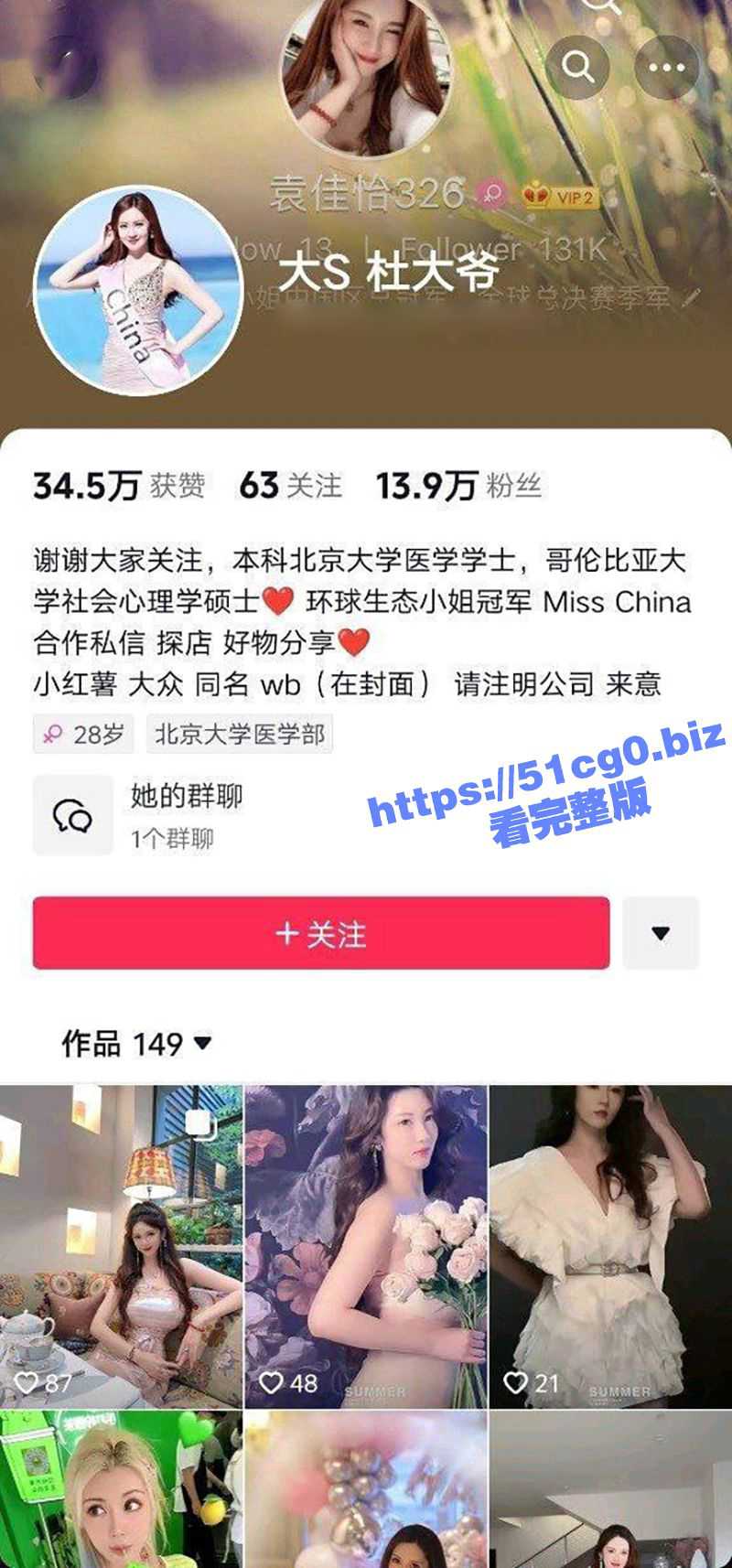This screenshot has height=1568, width=732.
Task: Open the video with 87 likes
Action: tap(121, 1246)
